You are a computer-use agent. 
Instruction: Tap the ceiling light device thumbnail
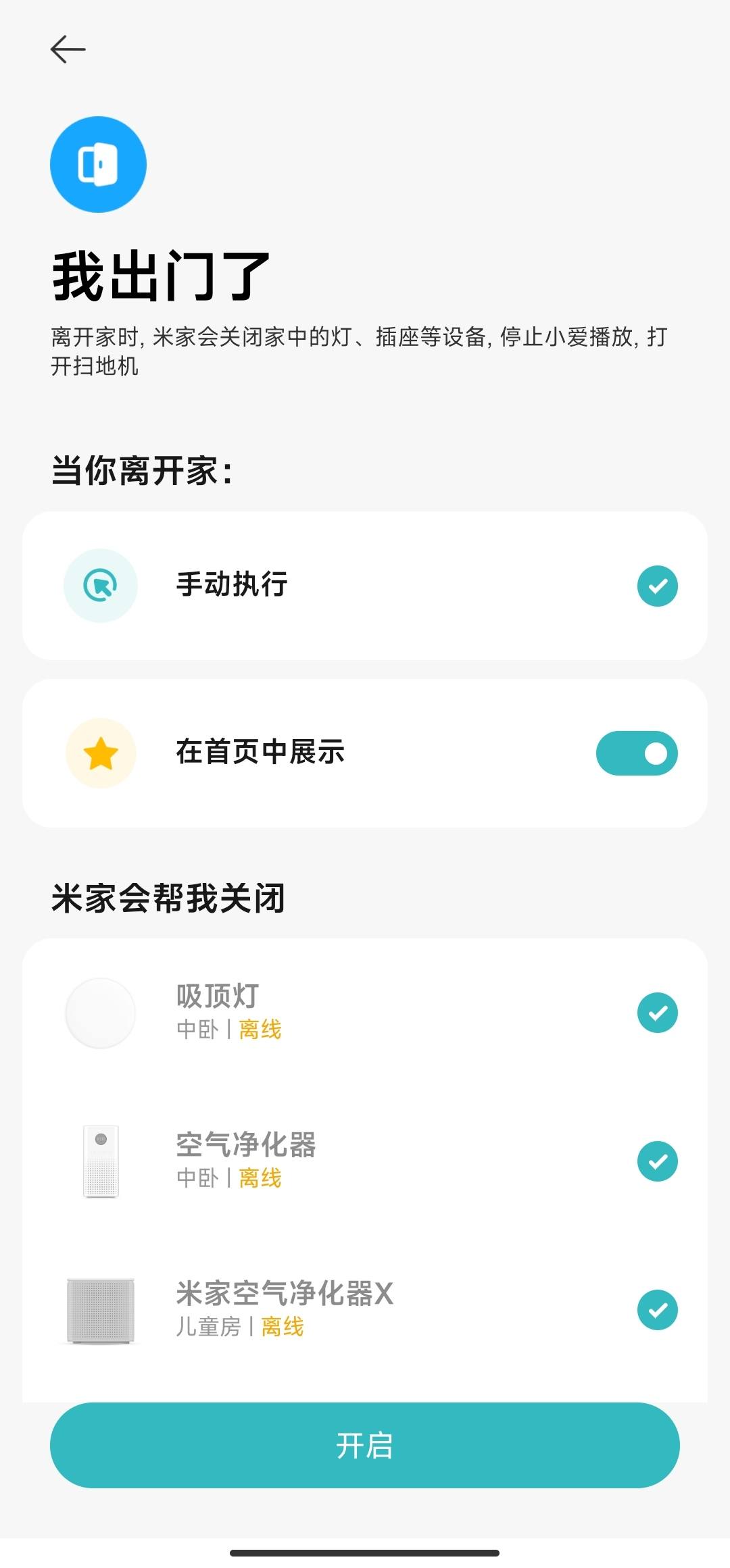(x=100, y=1011)
